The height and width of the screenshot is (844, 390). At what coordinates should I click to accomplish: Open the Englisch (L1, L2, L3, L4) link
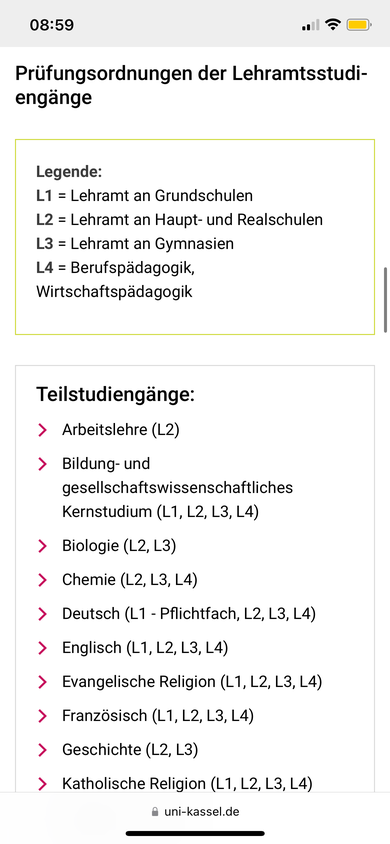tap(145, 648)
